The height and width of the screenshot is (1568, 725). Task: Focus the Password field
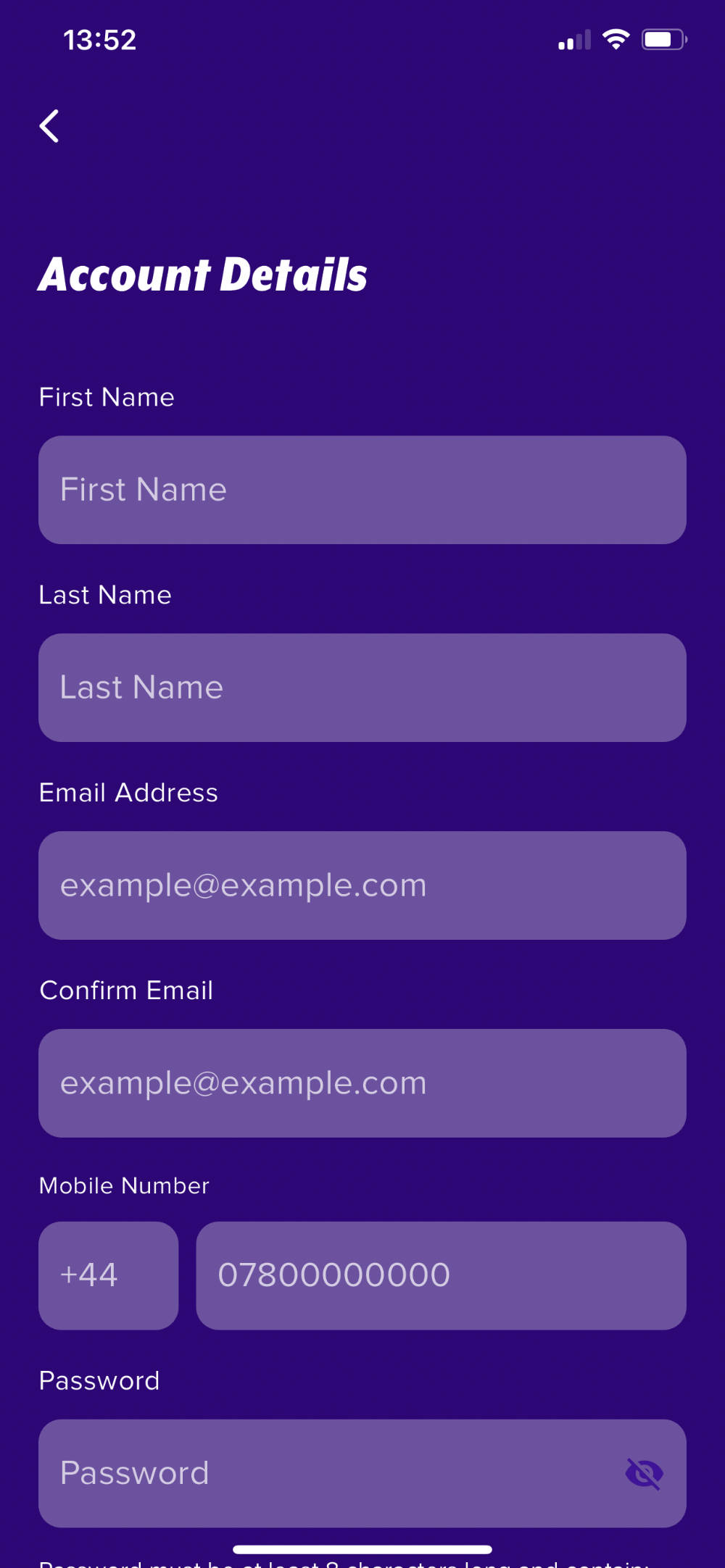click(362, 1473)
